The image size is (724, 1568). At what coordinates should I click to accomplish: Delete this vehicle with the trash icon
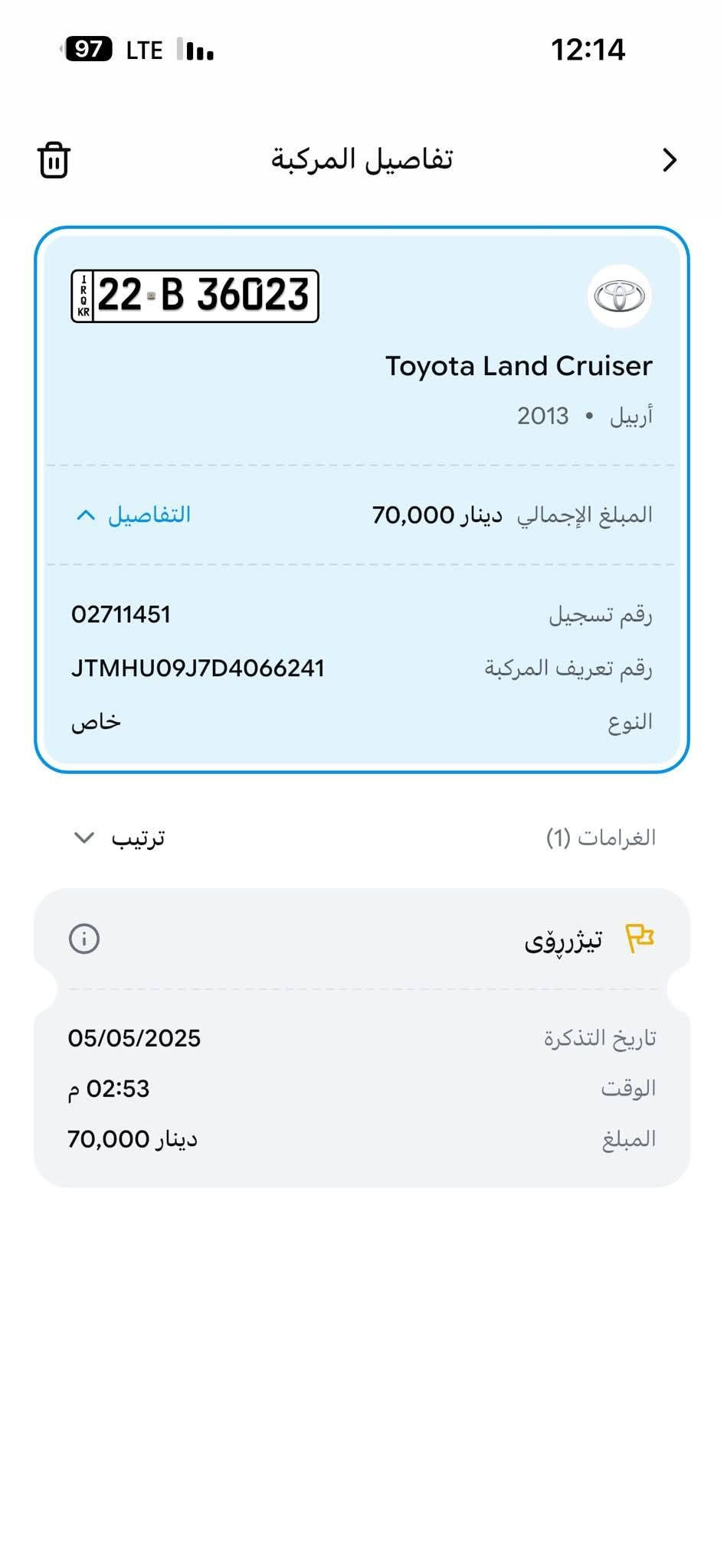[x=54, y=160]
